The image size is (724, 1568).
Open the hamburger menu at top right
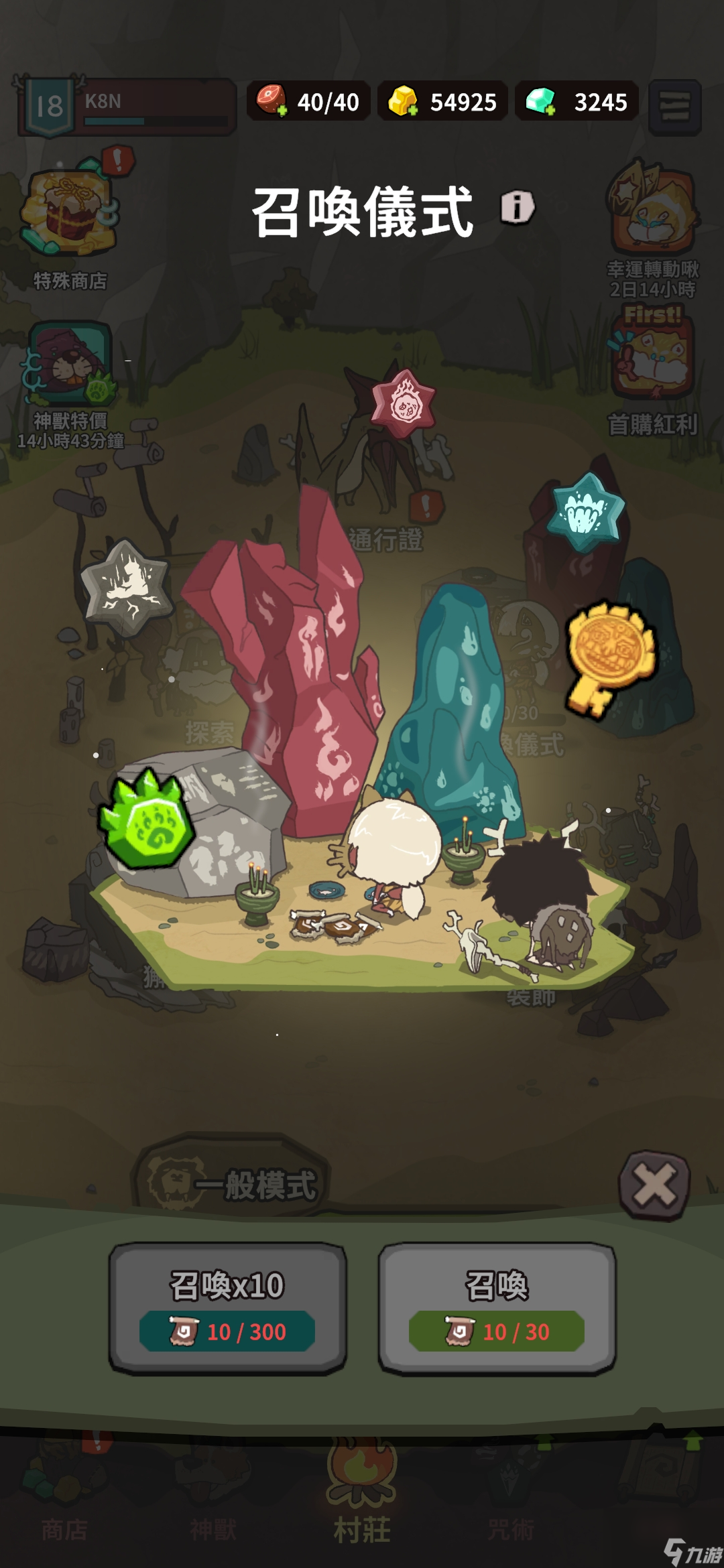tap(674, 107)
